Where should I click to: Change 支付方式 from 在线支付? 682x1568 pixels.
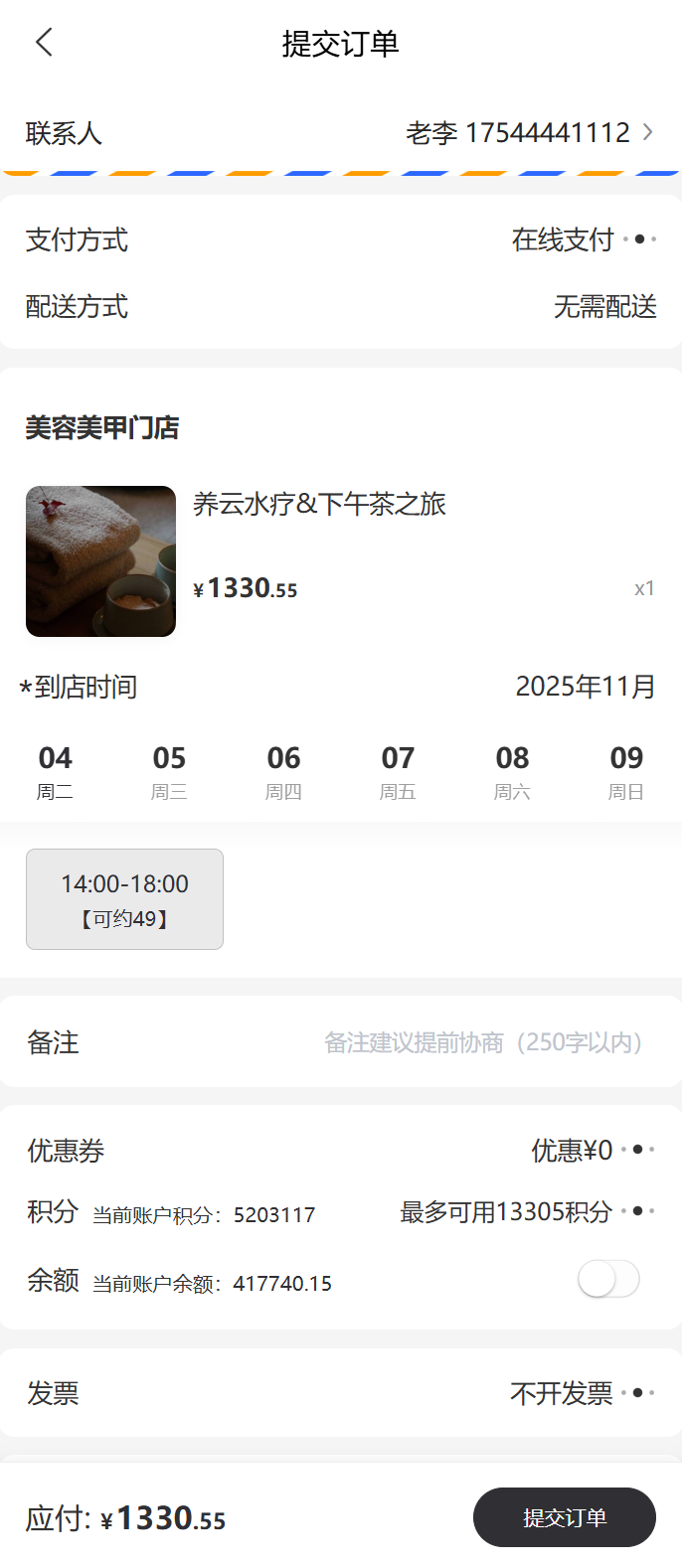[x=583, y=239]
